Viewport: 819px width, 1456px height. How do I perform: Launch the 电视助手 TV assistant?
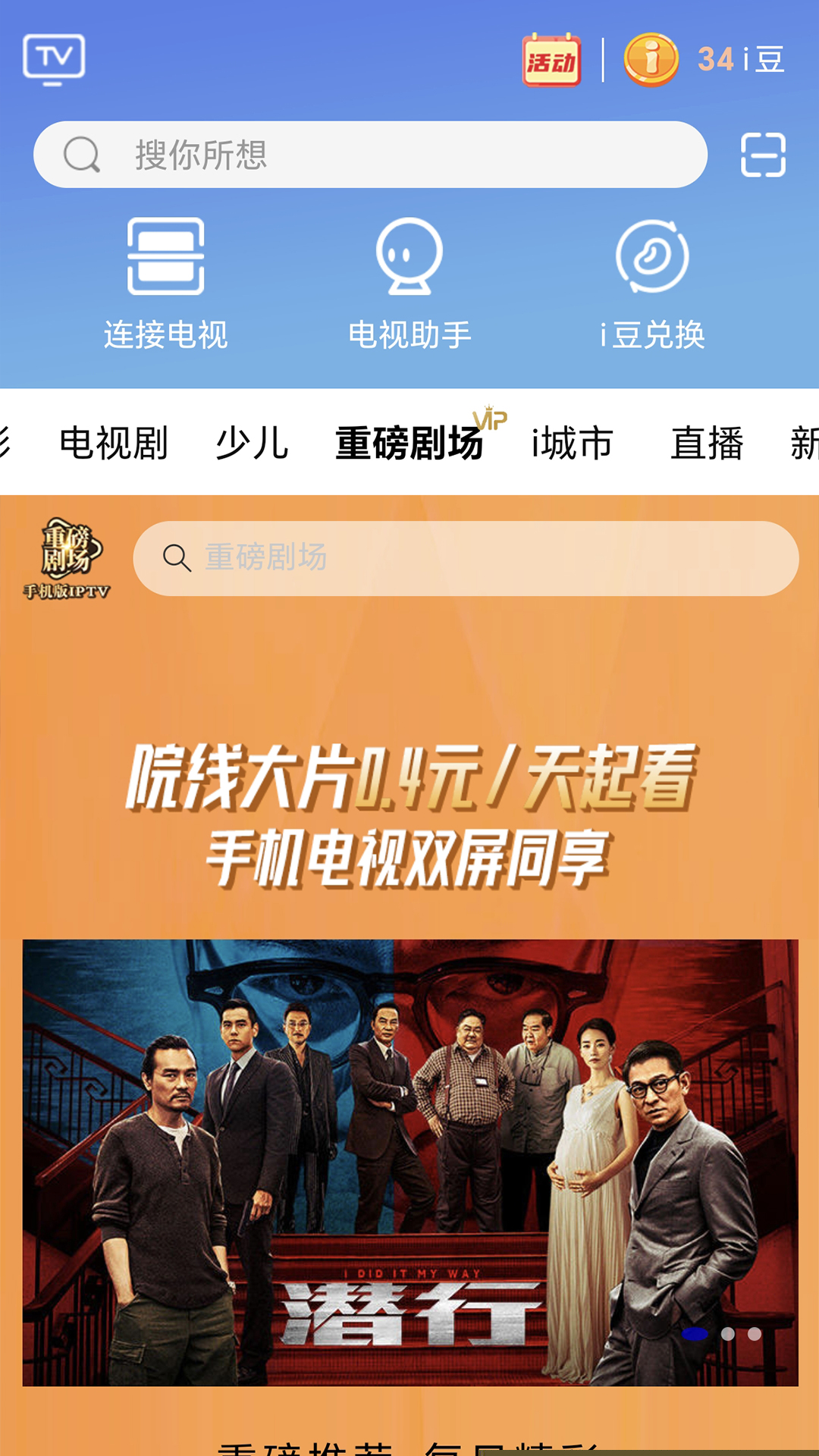[409, 284]
